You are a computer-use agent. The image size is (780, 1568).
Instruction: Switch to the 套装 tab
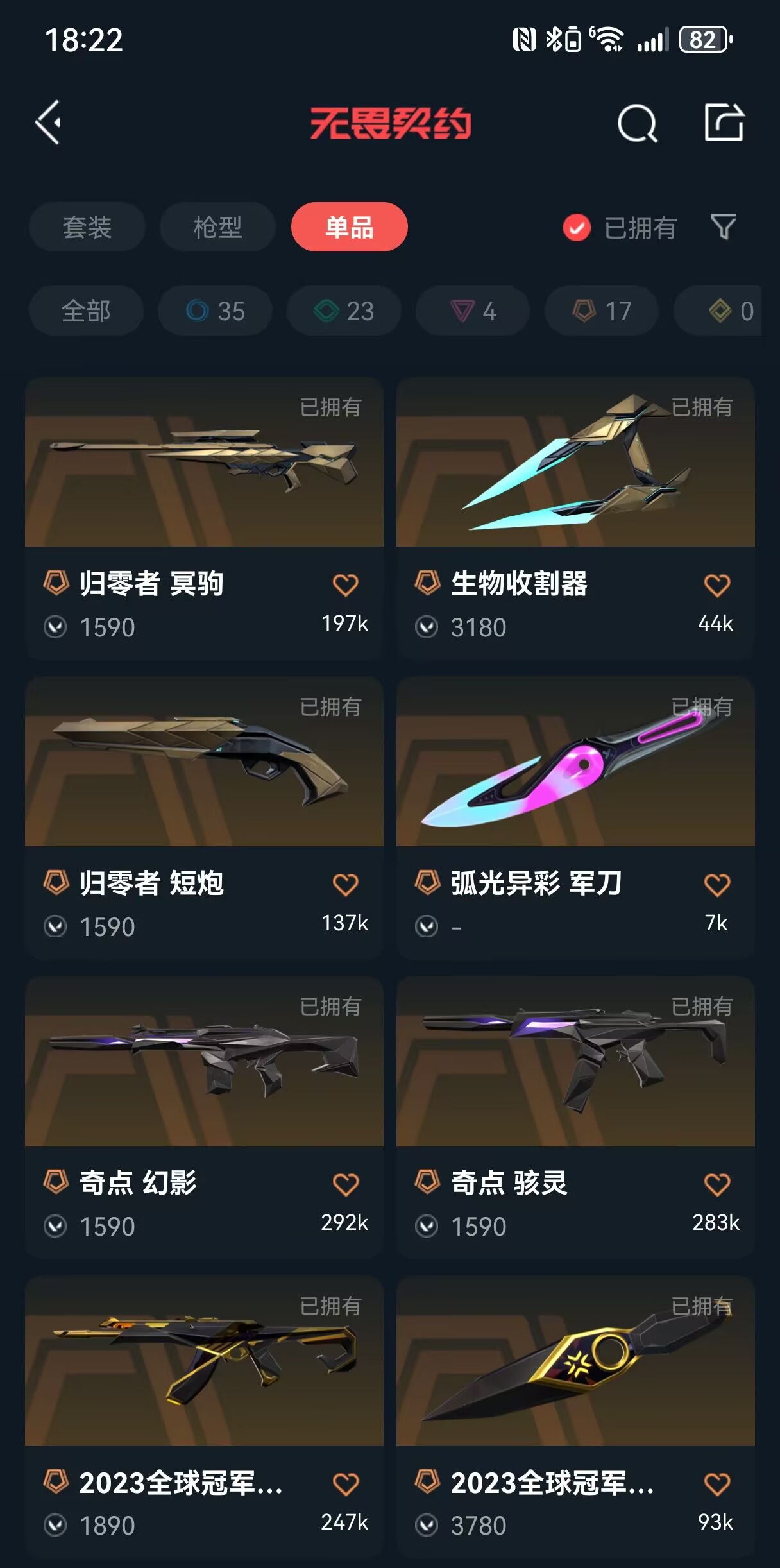pyautogui.click(x=87, y=227)
